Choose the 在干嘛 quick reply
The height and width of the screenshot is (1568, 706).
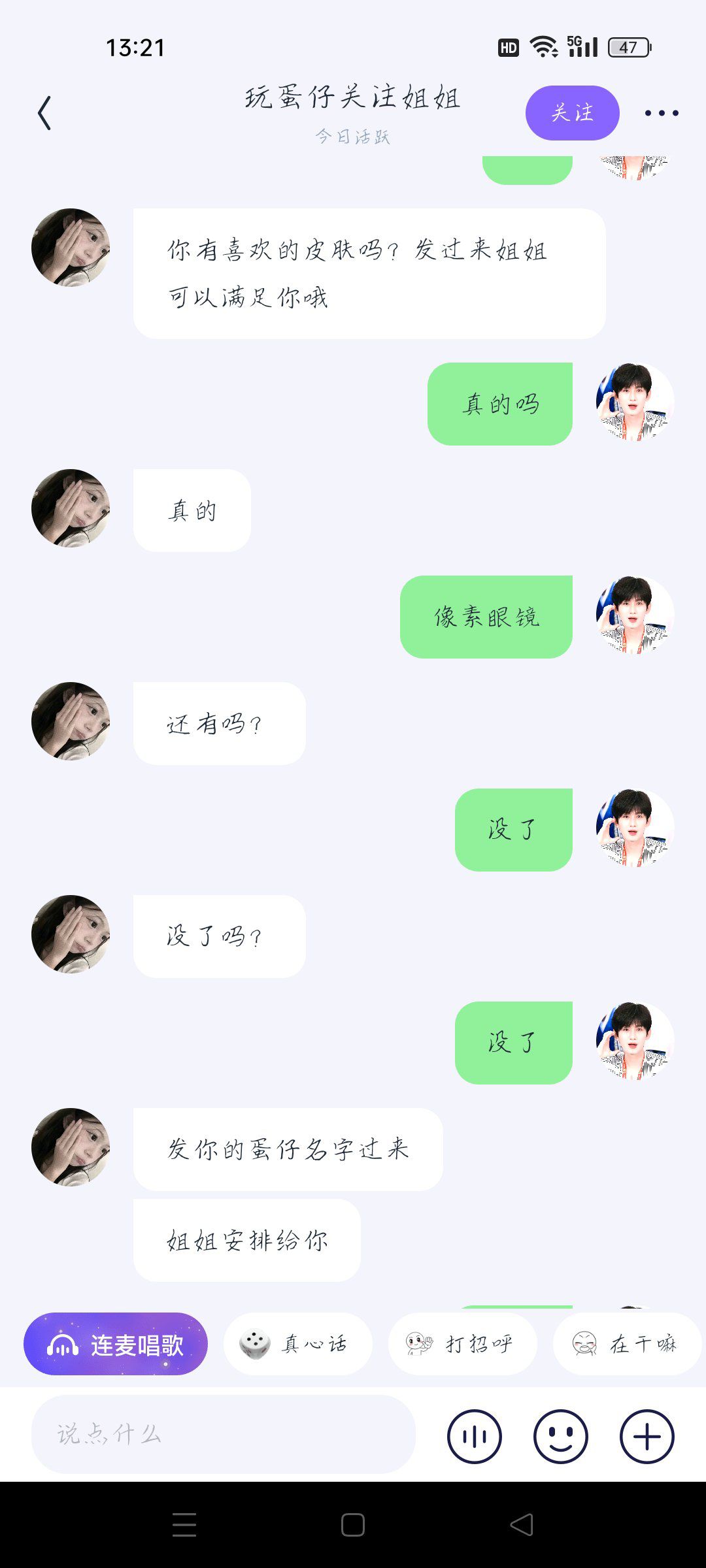click(626, 1344)
